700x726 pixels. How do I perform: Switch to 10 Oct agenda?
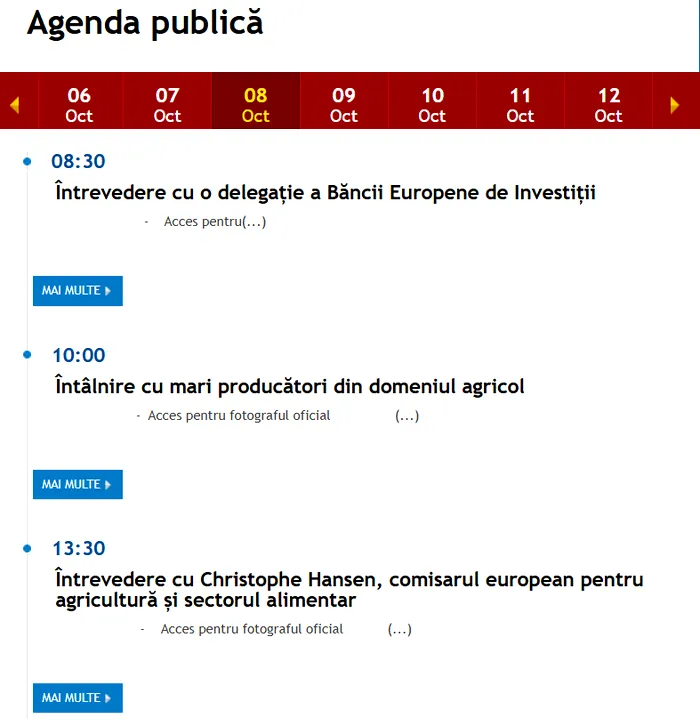tap(432, 104)
